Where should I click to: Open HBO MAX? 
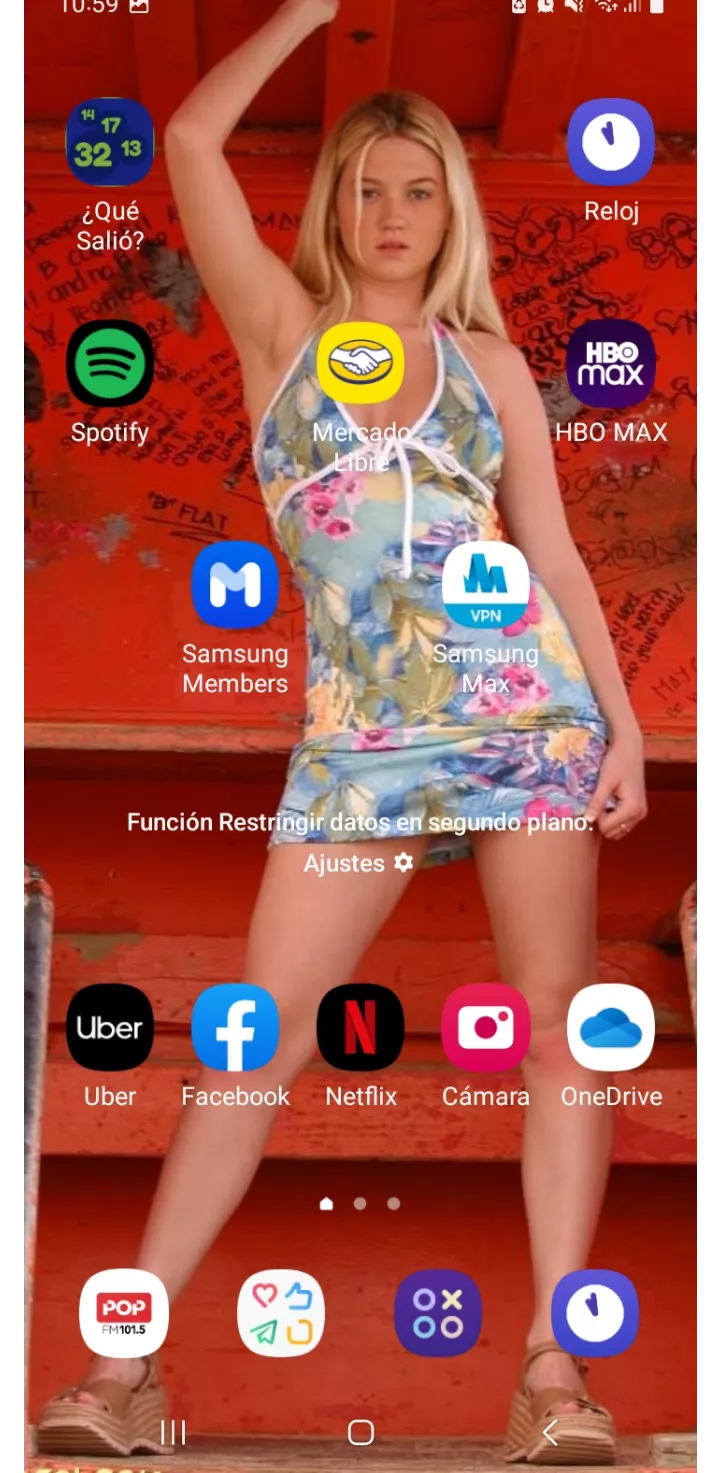tap(610, 363)
